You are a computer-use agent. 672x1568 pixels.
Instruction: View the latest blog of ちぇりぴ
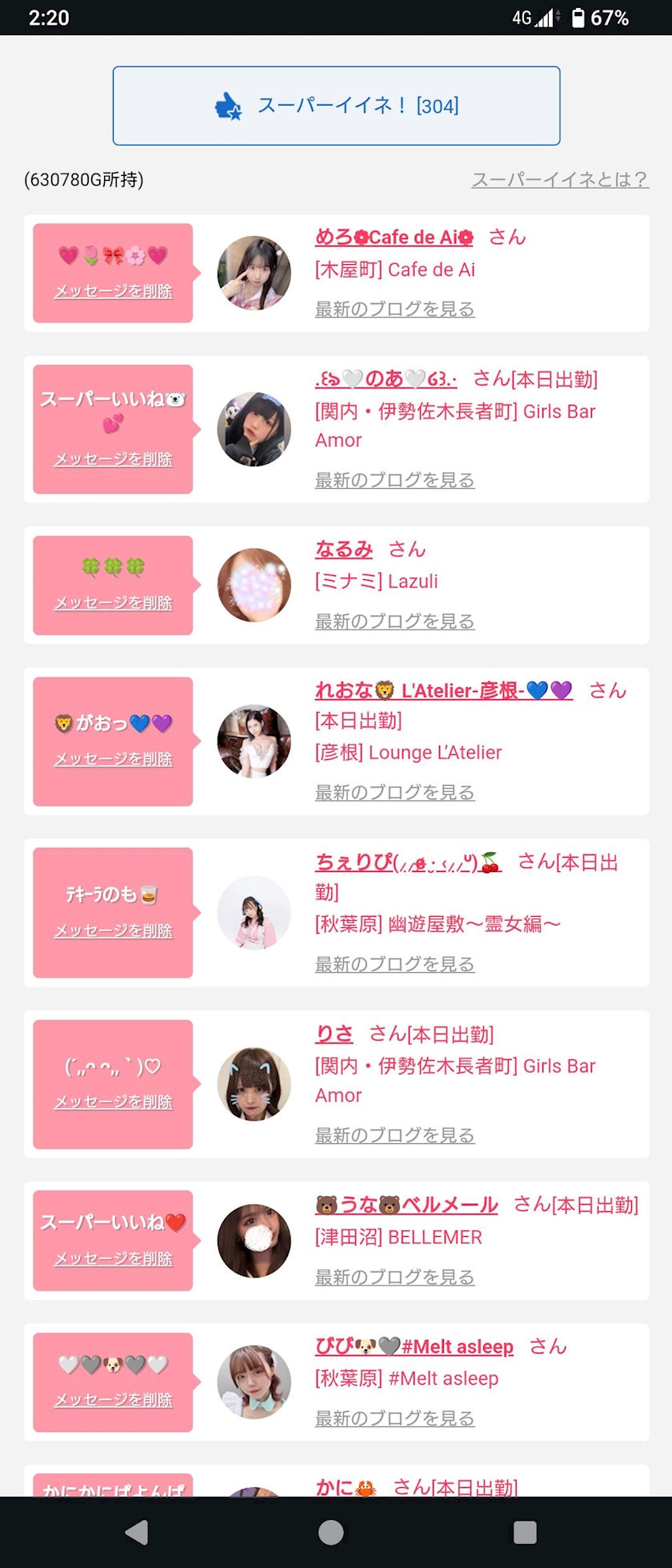394,964
